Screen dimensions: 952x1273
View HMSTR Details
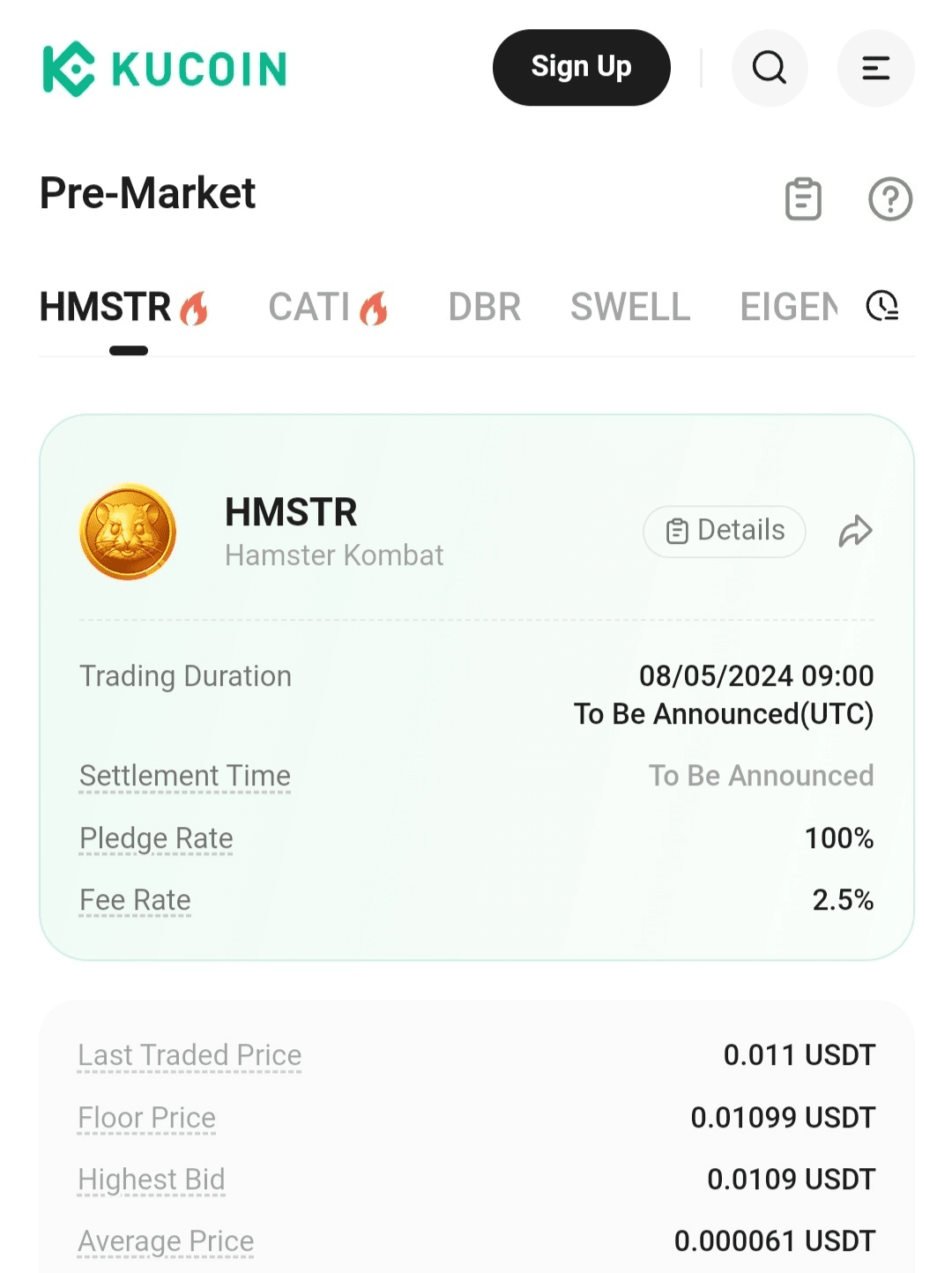click(x=725, y=531)
